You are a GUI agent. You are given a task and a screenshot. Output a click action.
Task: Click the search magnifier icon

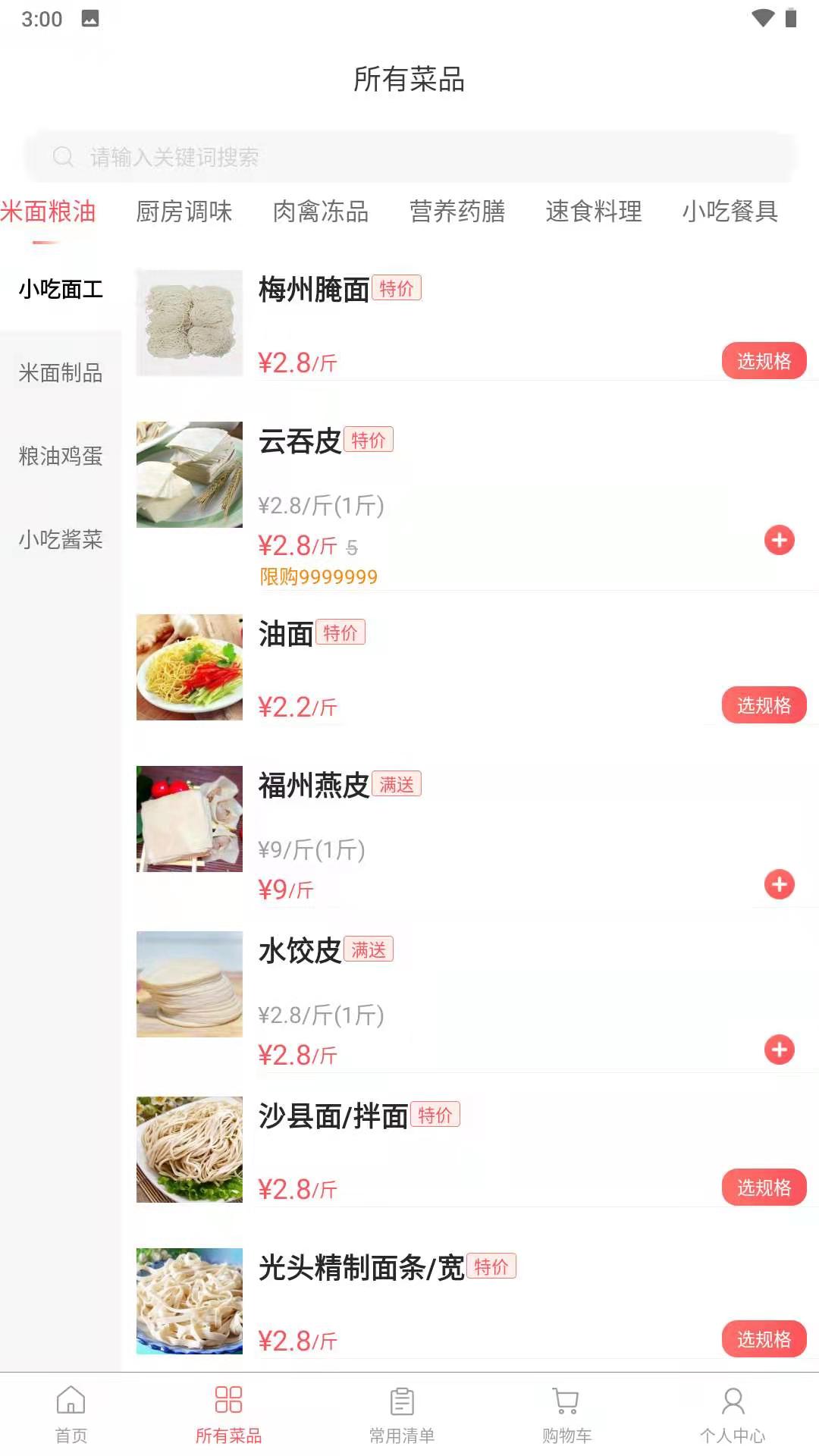point(63,157)
